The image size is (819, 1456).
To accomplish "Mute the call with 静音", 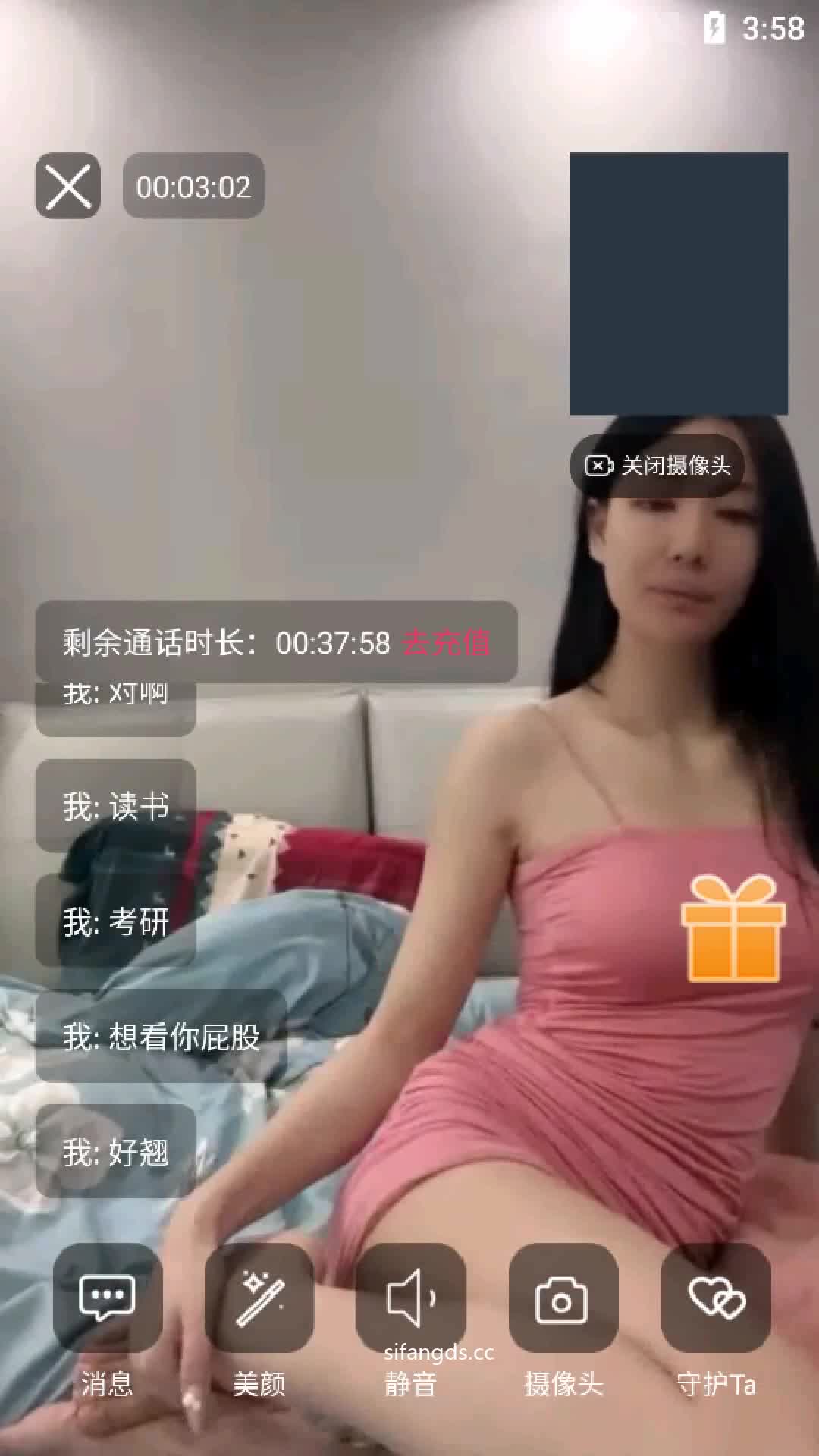I will pyautogui.click(x=410, y=1298).
